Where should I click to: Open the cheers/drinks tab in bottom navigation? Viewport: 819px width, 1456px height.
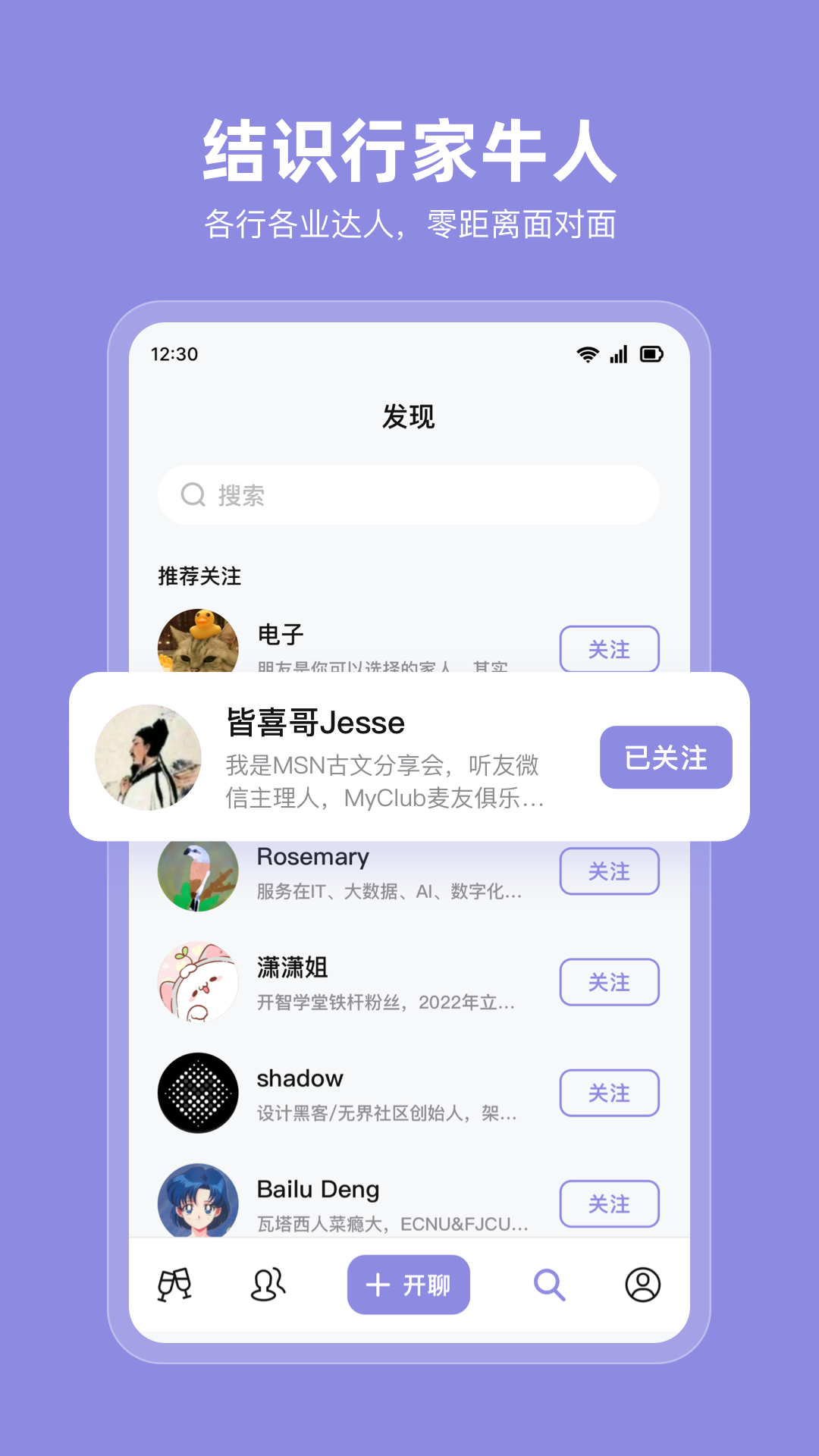(174, 1284)
